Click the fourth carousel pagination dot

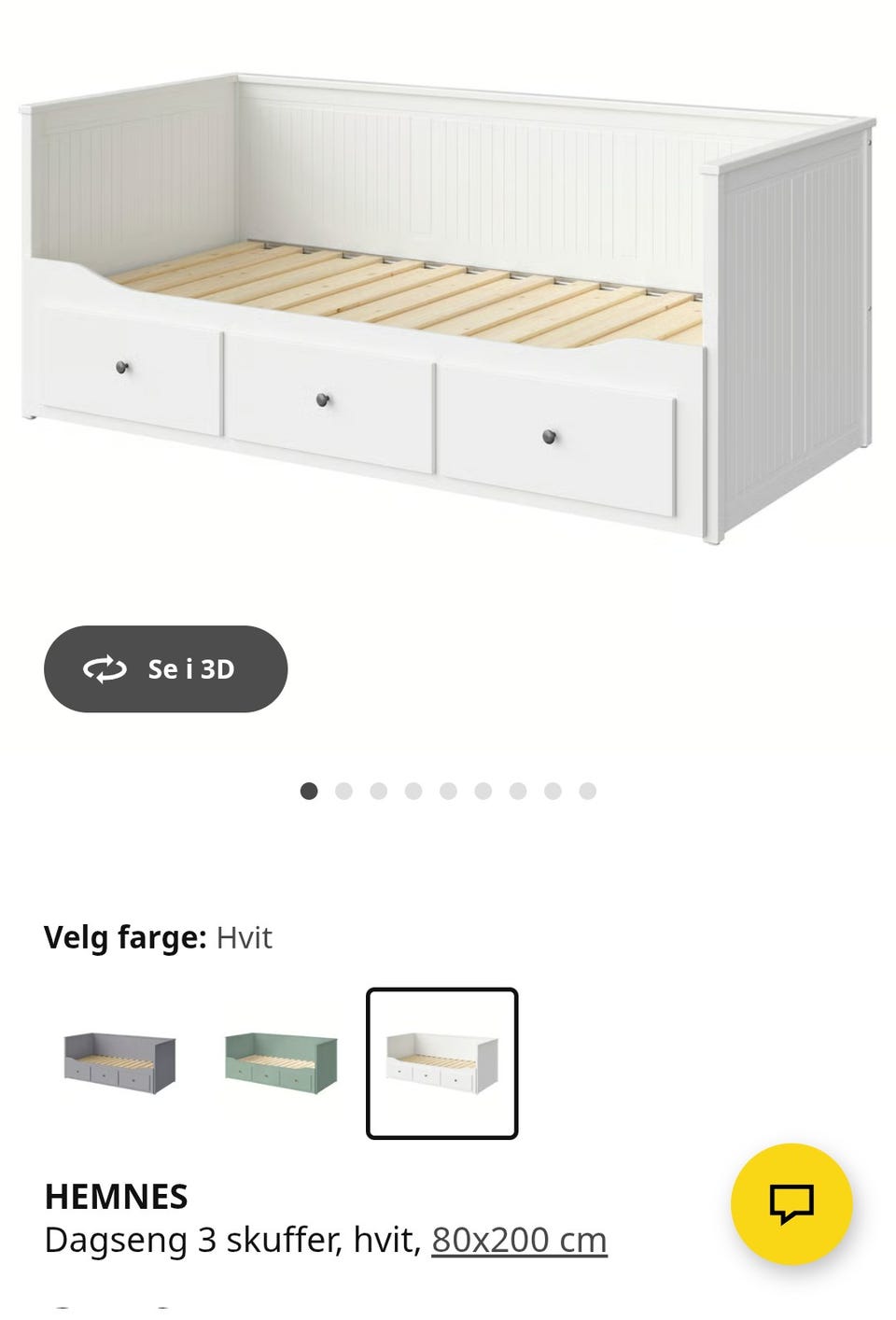click(413, 791)
